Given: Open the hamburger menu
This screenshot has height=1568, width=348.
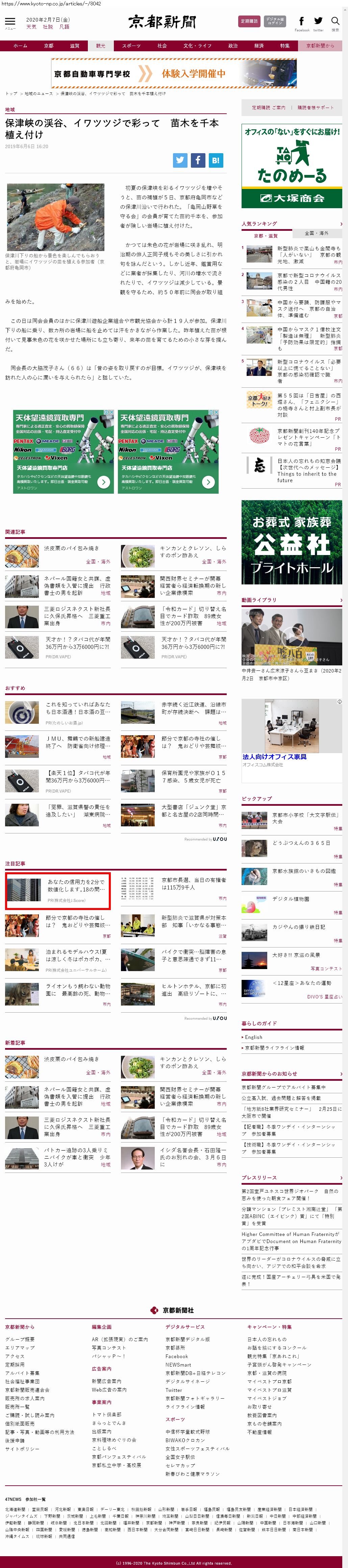Looking at the screenshot, I should [10, 22].
